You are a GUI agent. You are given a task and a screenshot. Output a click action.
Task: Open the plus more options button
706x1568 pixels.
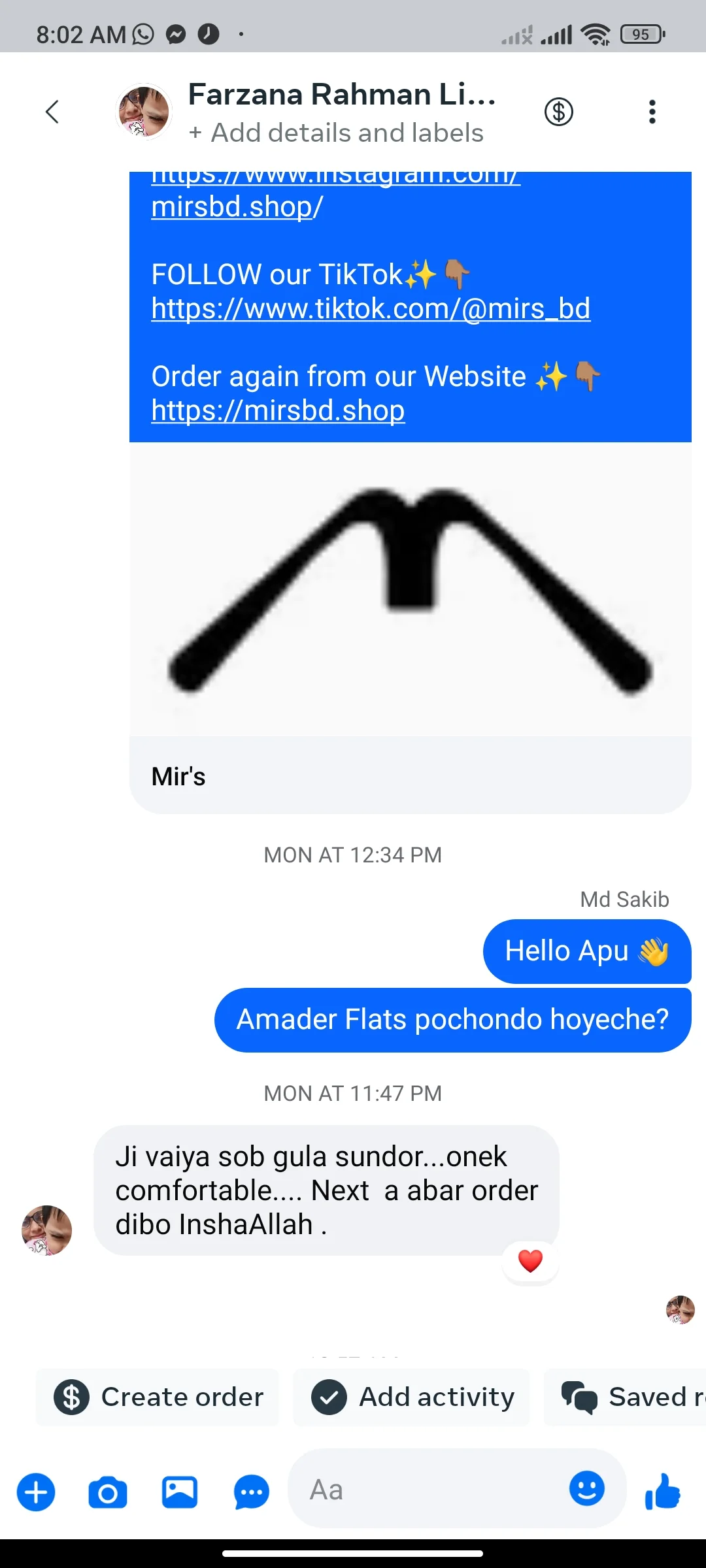pos(36,1492)
